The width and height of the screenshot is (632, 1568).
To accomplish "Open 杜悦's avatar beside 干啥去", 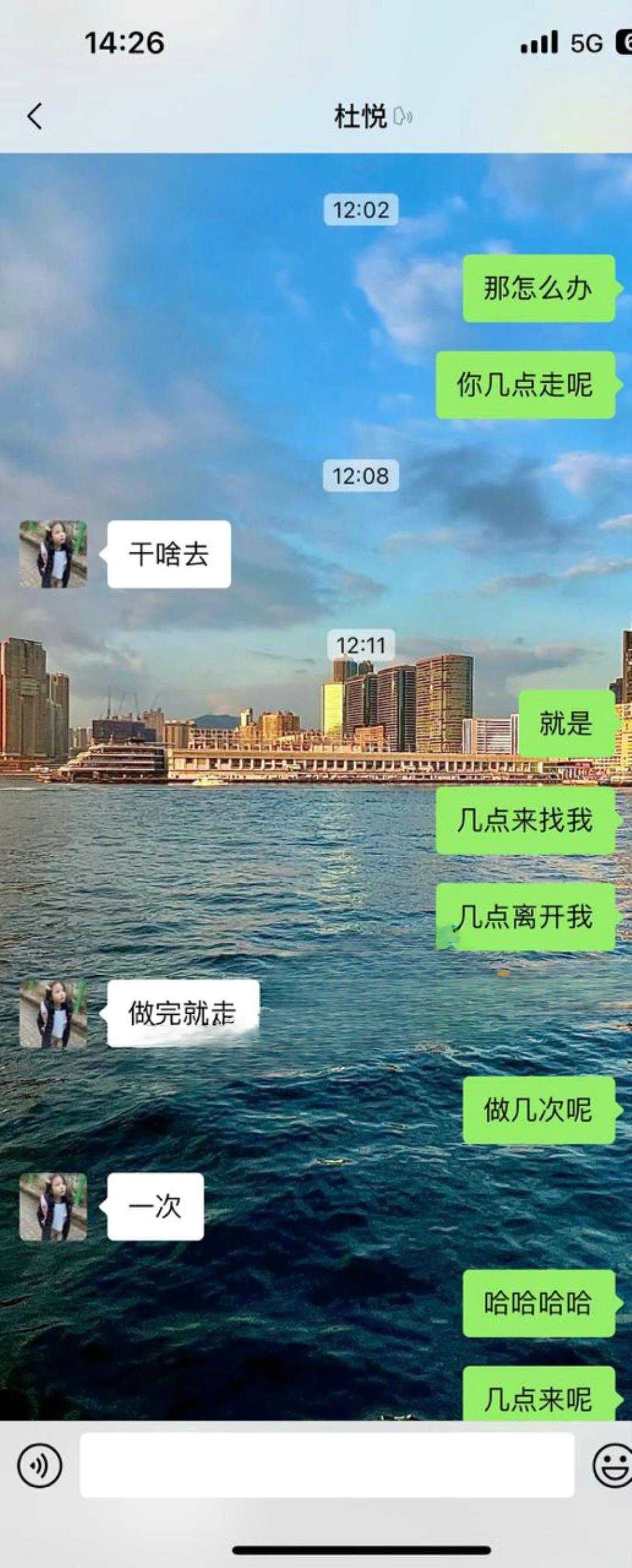I will click(x=53, y=554).
